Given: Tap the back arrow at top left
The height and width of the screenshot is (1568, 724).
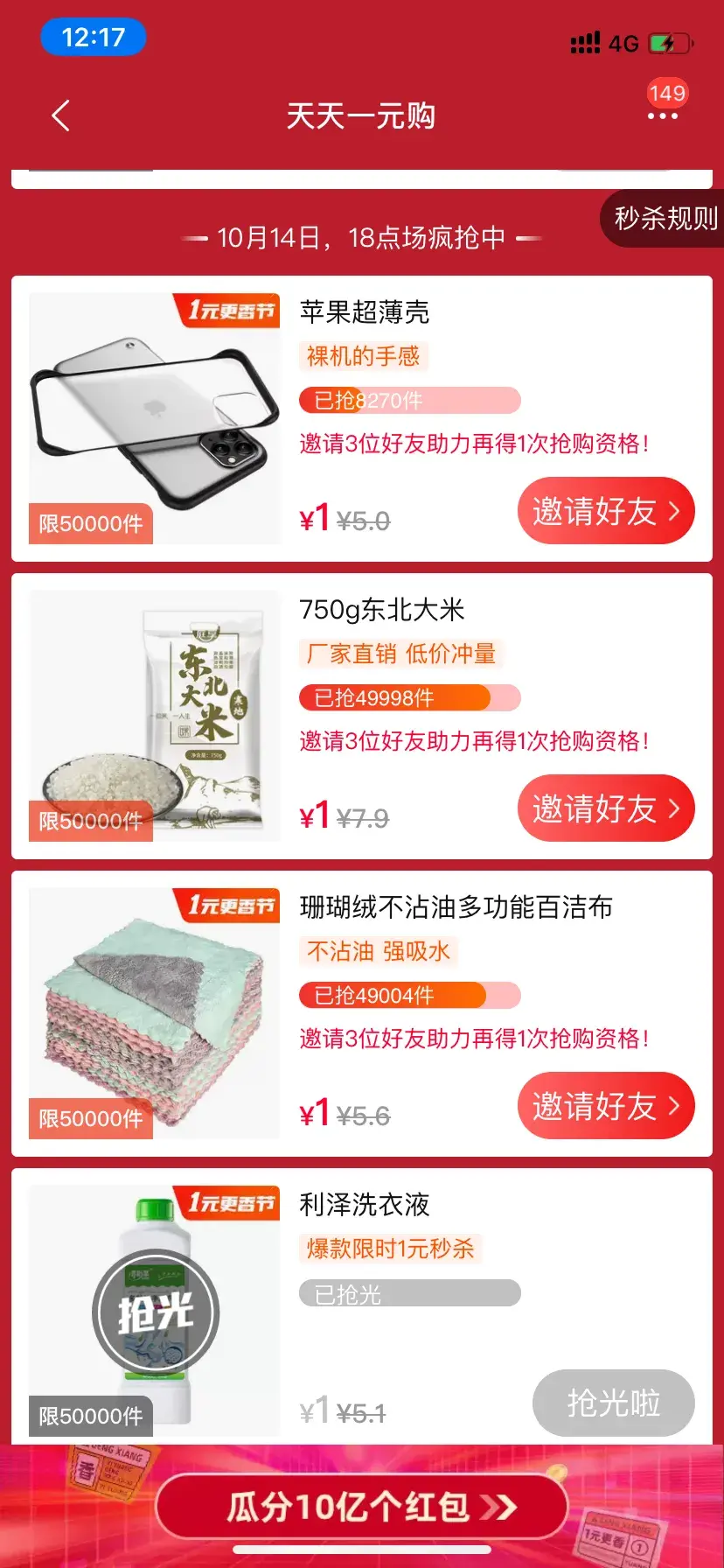Looking at the screenshot, I should tap(60, 115).
